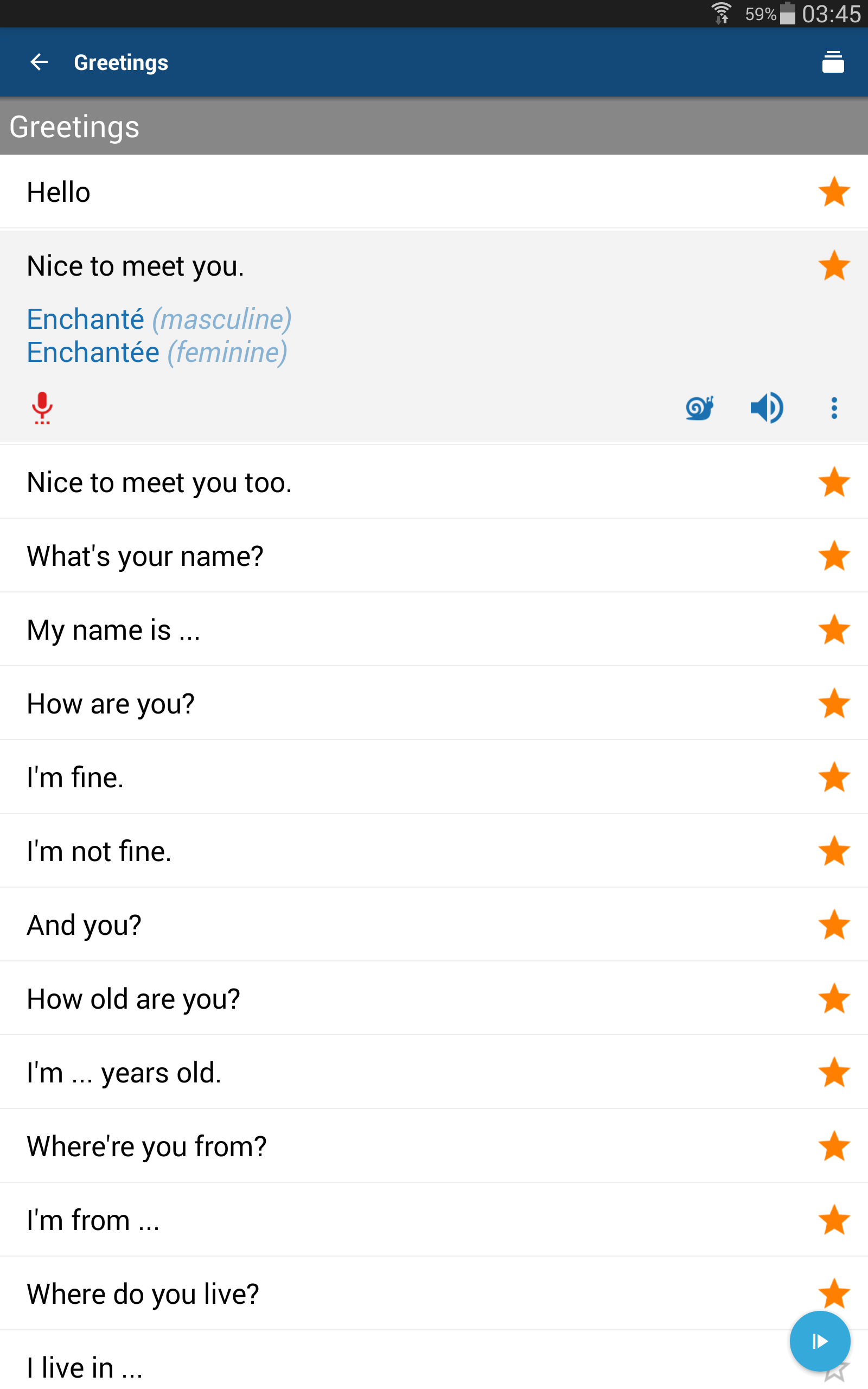This screenshot has height=1389, width=868.
Task: Open overflow menu for 'Nice to meet you'
Action: tap(834, 408)
